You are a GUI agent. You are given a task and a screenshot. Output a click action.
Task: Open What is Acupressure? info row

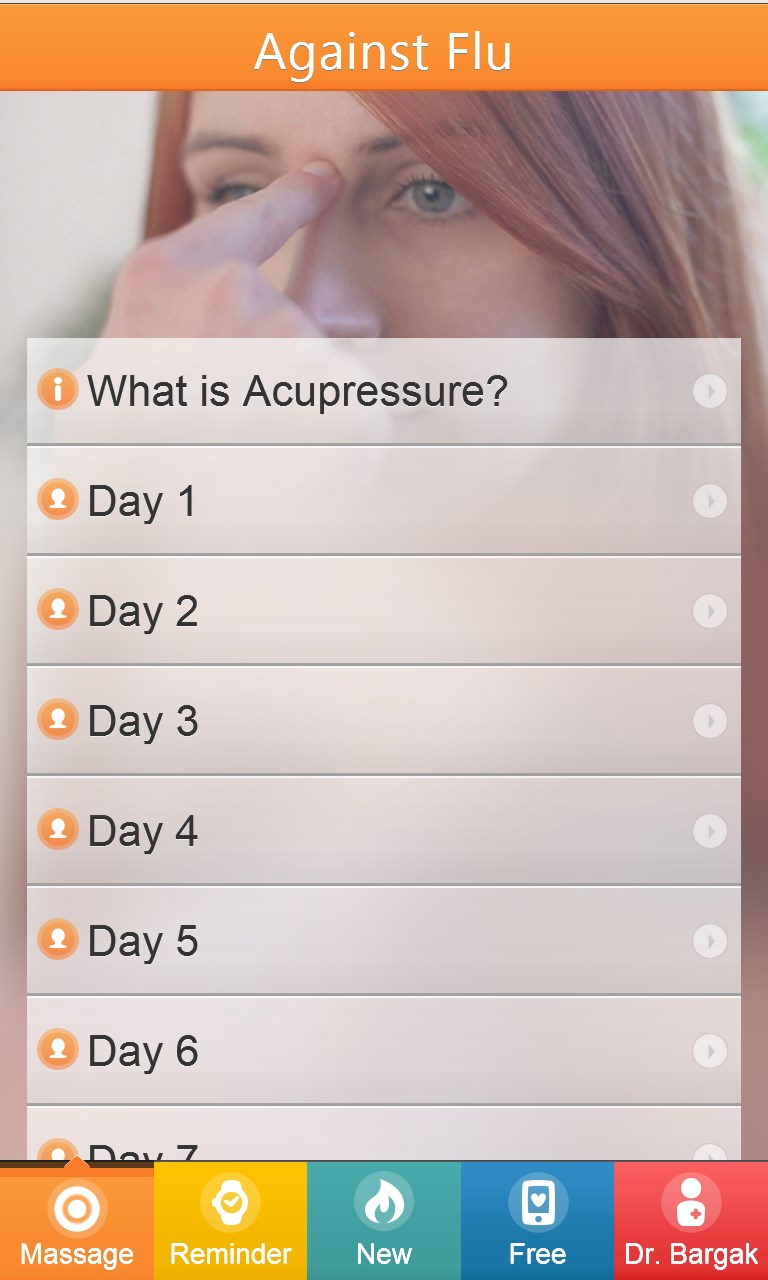click(383, 391)
